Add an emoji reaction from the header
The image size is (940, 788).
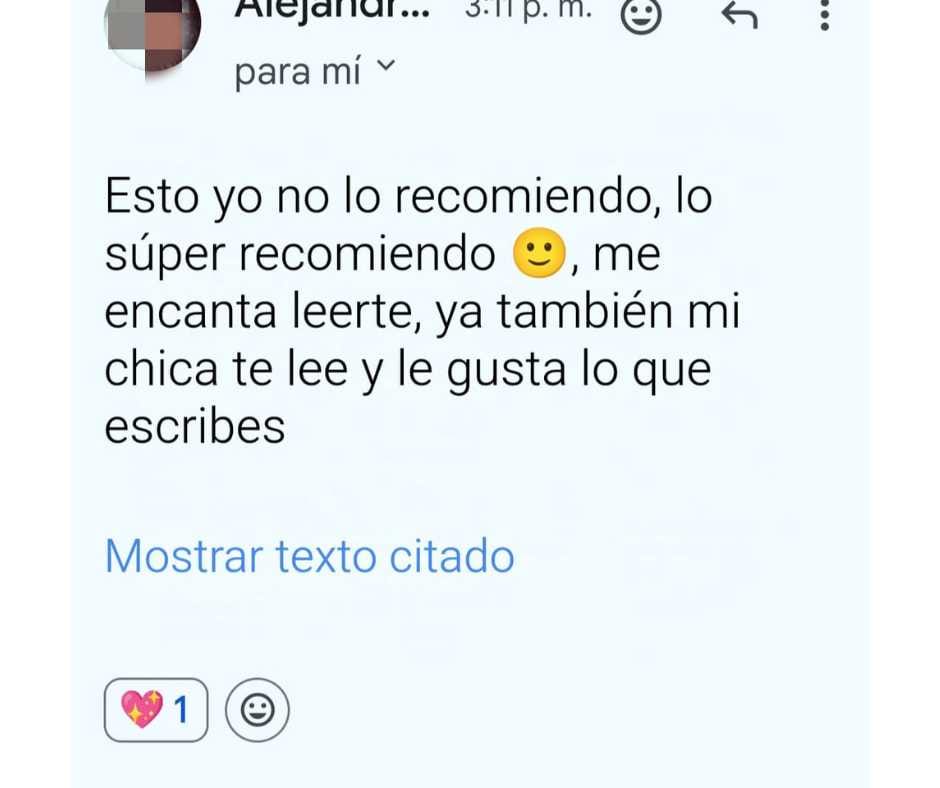[641, 15]
